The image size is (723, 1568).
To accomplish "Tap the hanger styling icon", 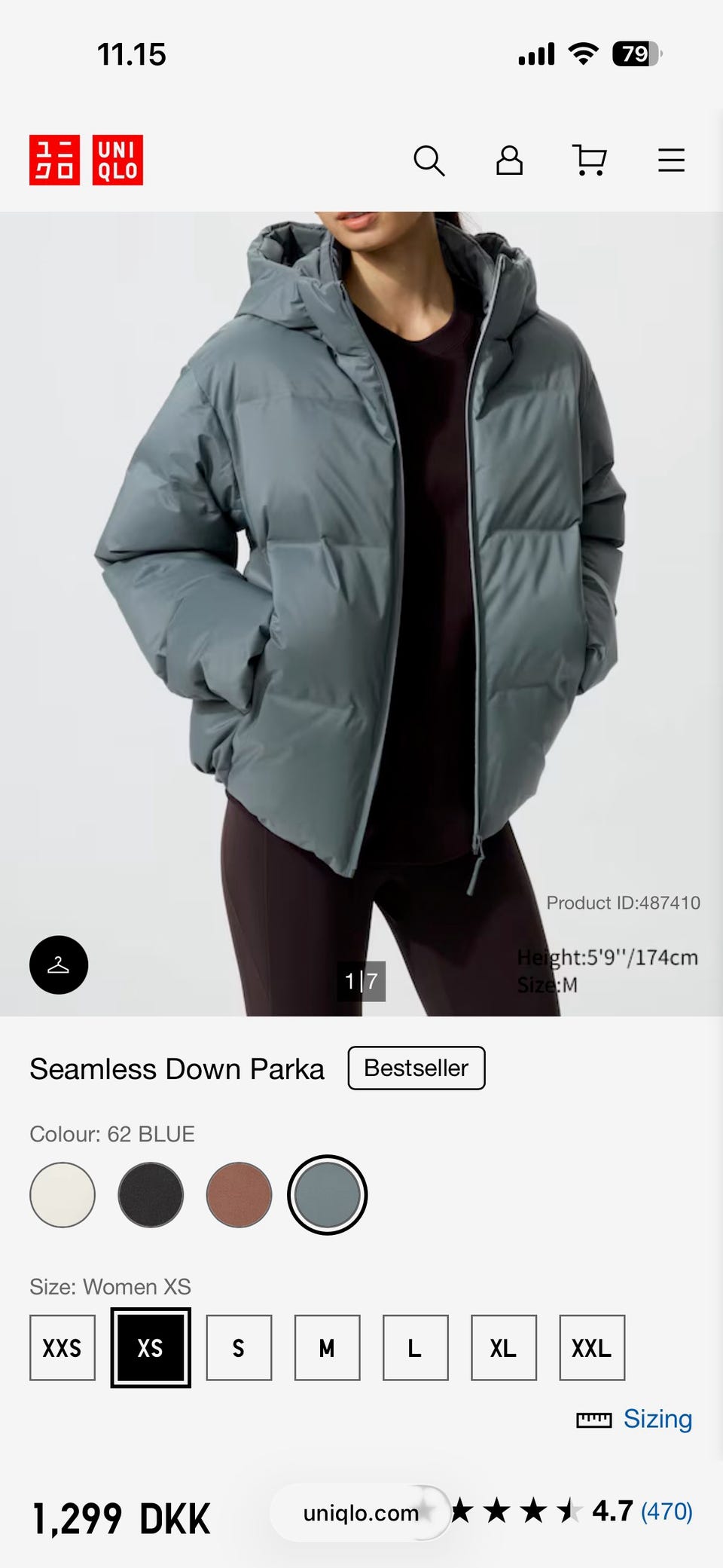I will point(59,964).
